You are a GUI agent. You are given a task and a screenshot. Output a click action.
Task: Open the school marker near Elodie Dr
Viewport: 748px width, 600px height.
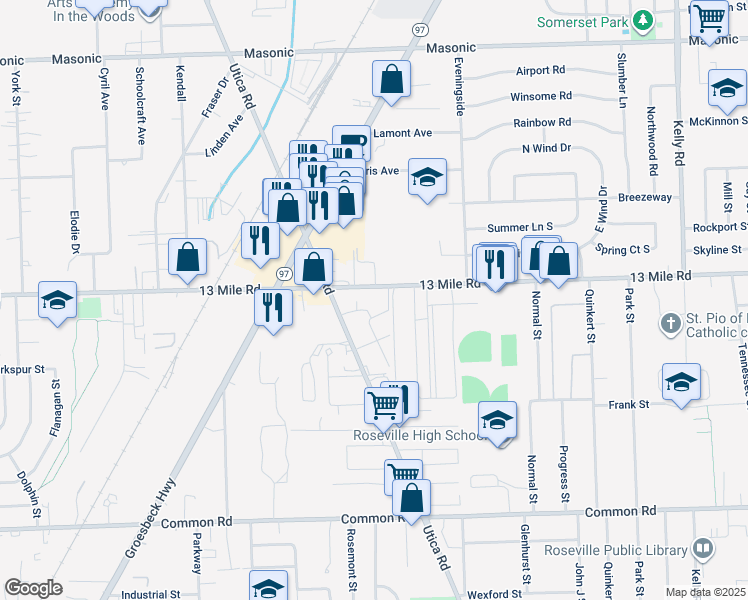[57, 299]
